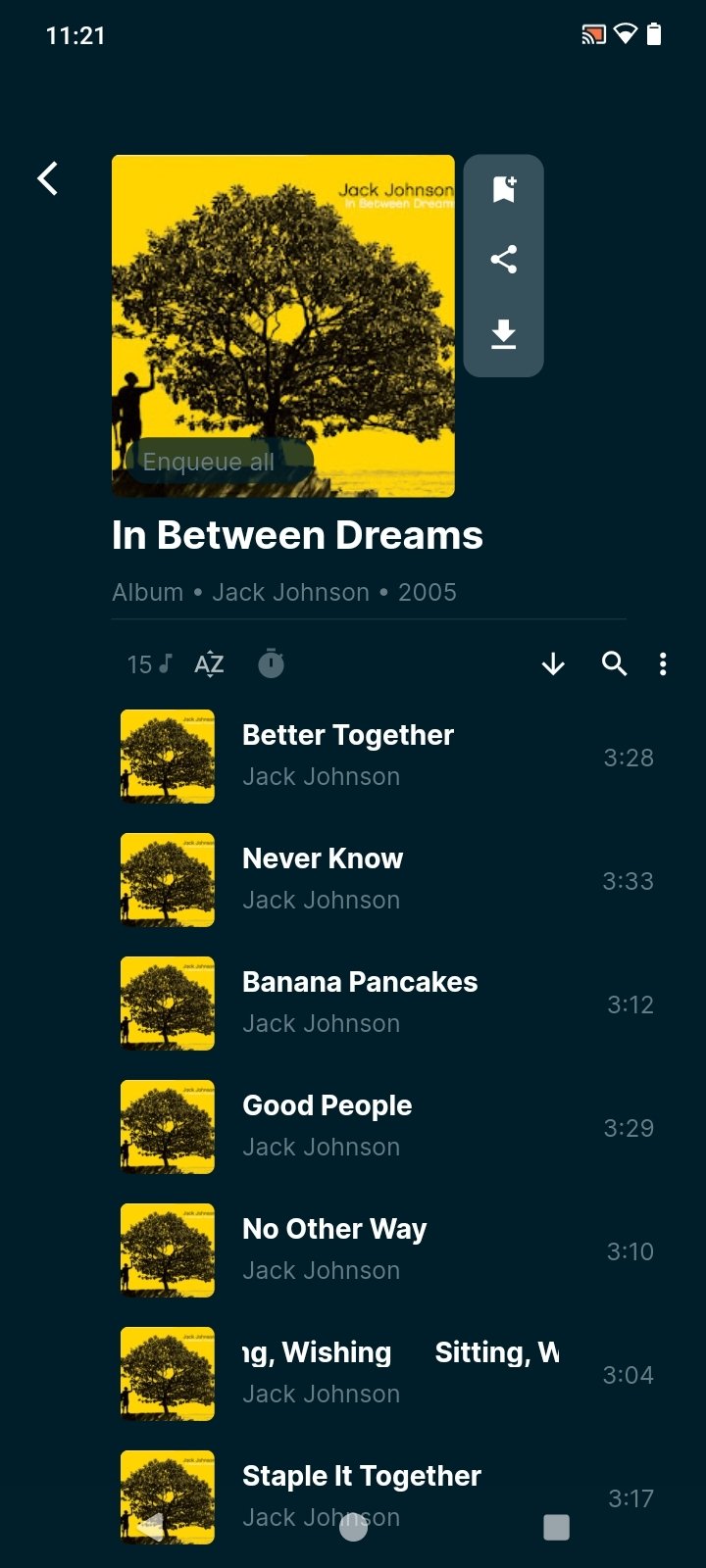This screenshot has height=1568, width=706.
Task: Open the three-dot overflow menu
Action: click(x=663, y=664)
